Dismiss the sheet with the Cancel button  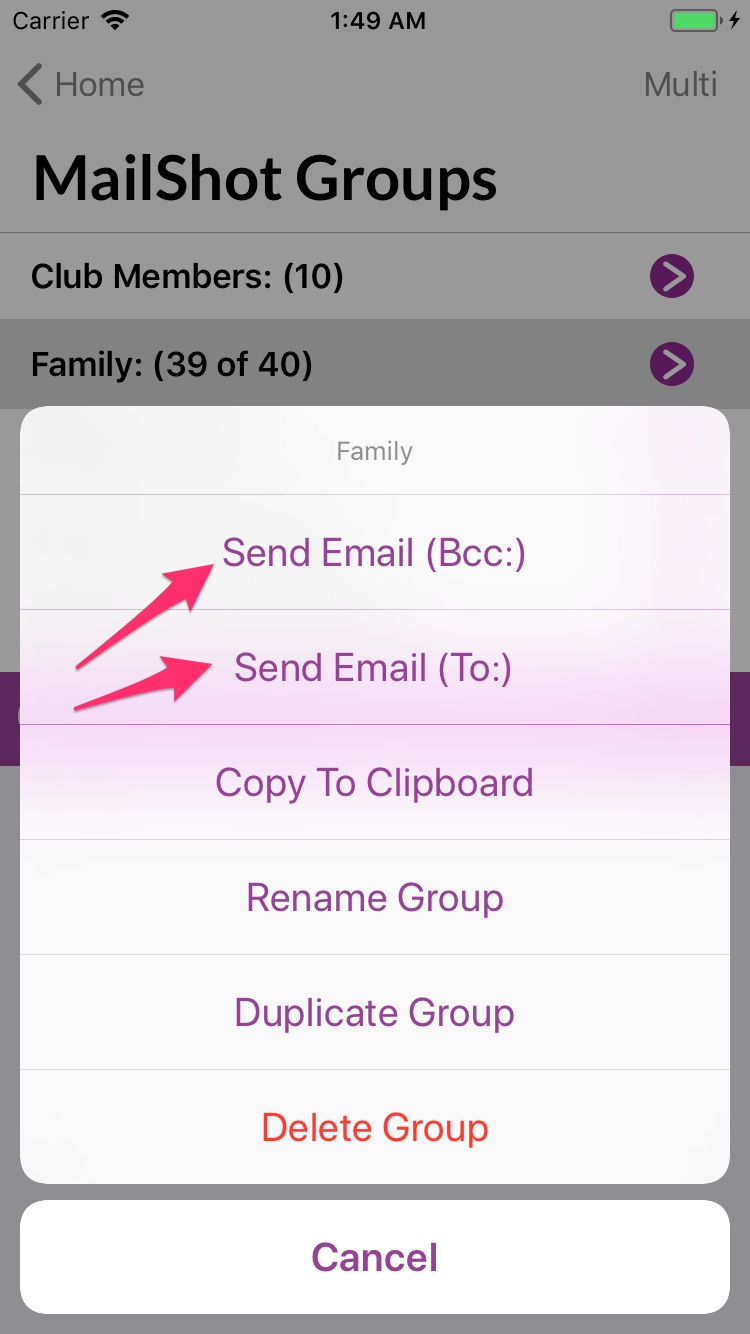[x=374, y=1257]
